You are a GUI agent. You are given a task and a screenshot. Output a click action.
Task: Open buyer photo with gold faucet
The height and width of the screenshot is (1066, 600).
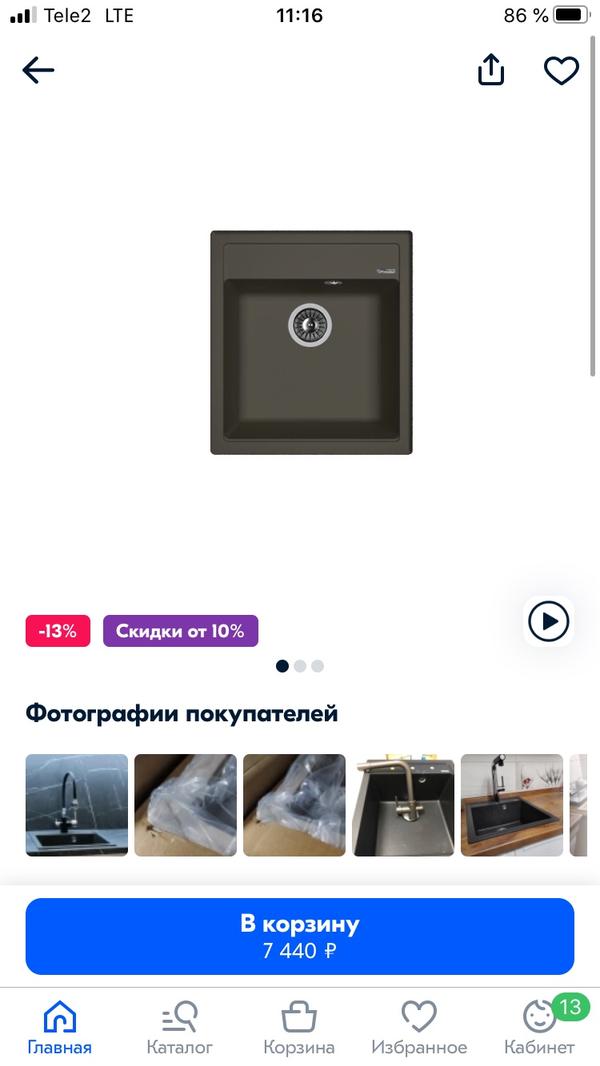[x=403, y=805]
